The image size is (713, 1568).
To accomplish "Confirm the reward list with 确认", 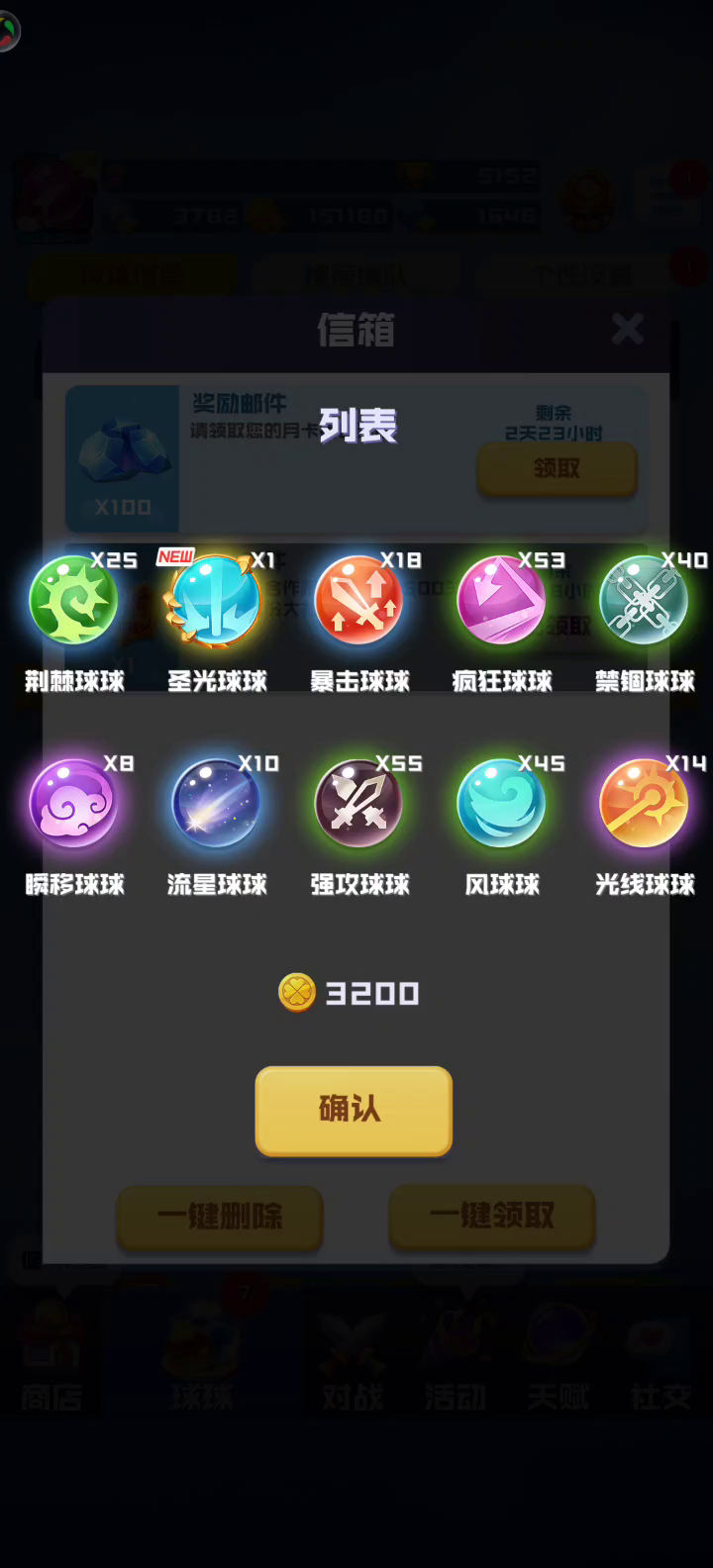I will pyautogui.click(x=354, y=1110).
